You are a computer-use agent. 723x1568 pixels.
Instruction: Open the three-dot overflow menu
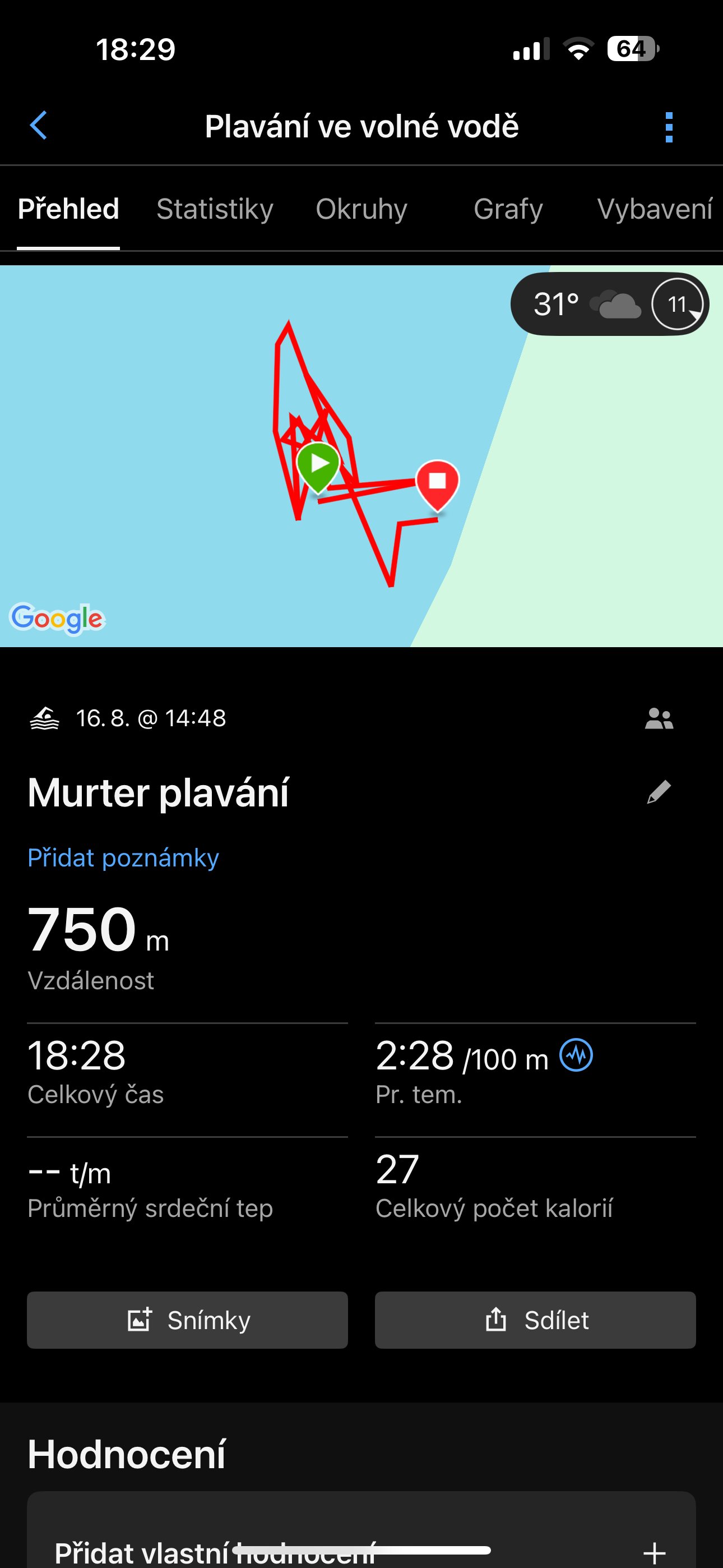(x=669, y=127)
